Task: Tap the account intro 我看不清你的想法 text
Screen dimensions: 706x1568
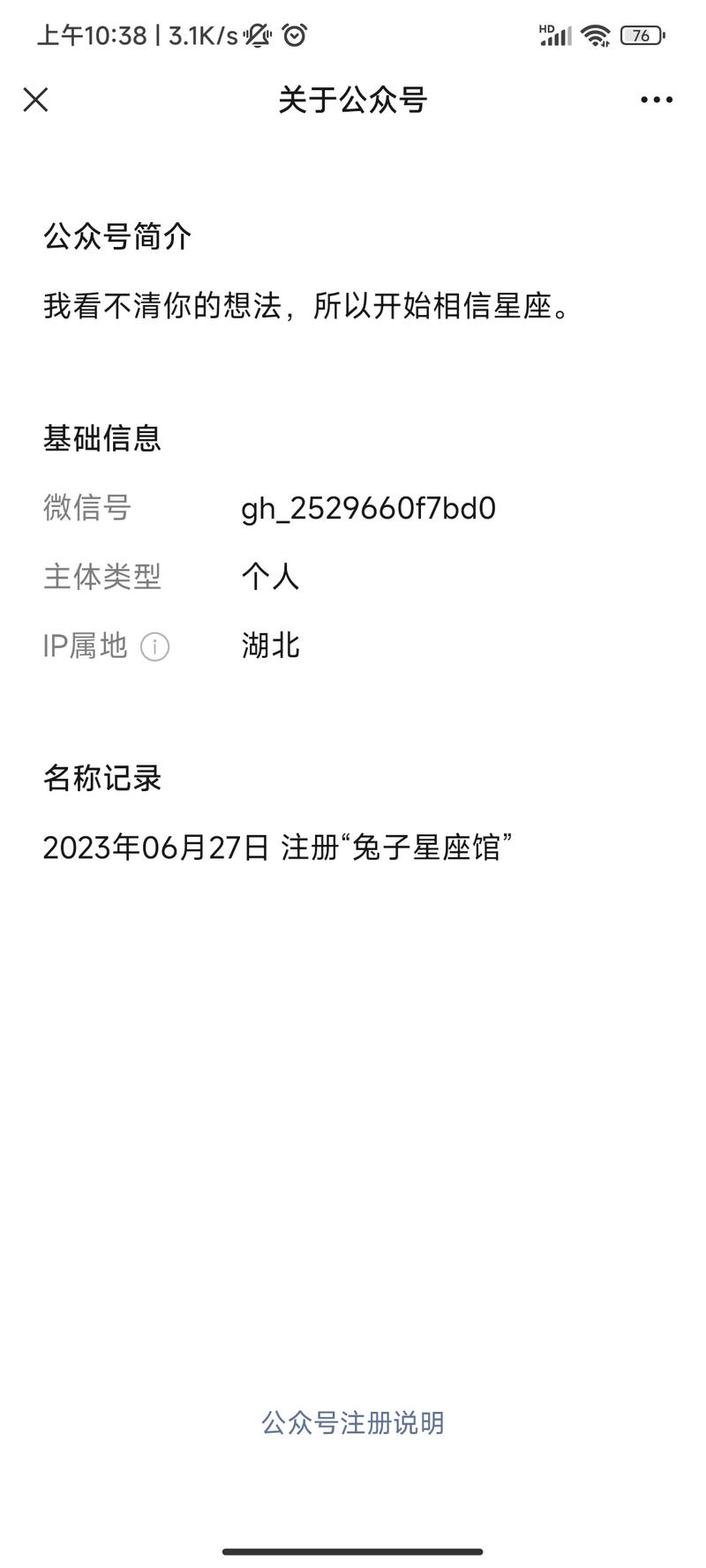Action: coord(307,309)
